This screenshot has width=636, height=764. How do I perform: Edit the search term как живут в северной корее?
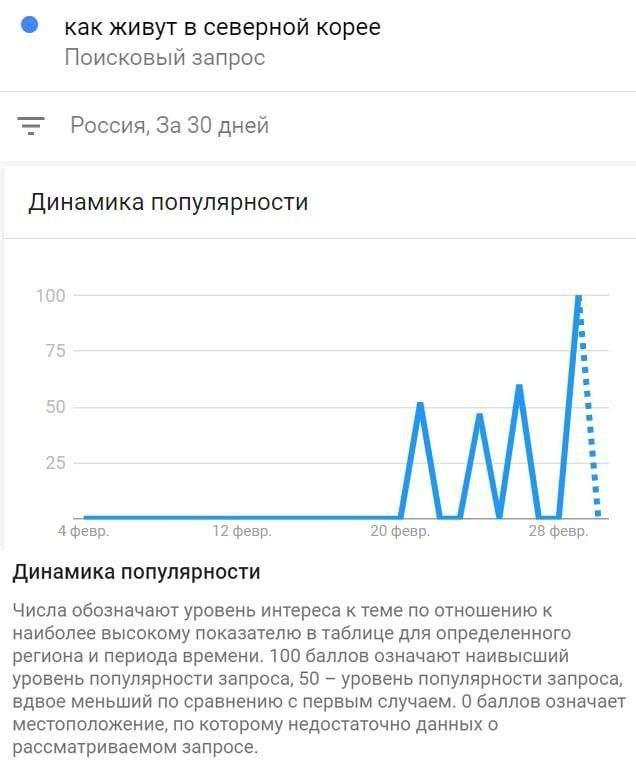pos(222,28)
